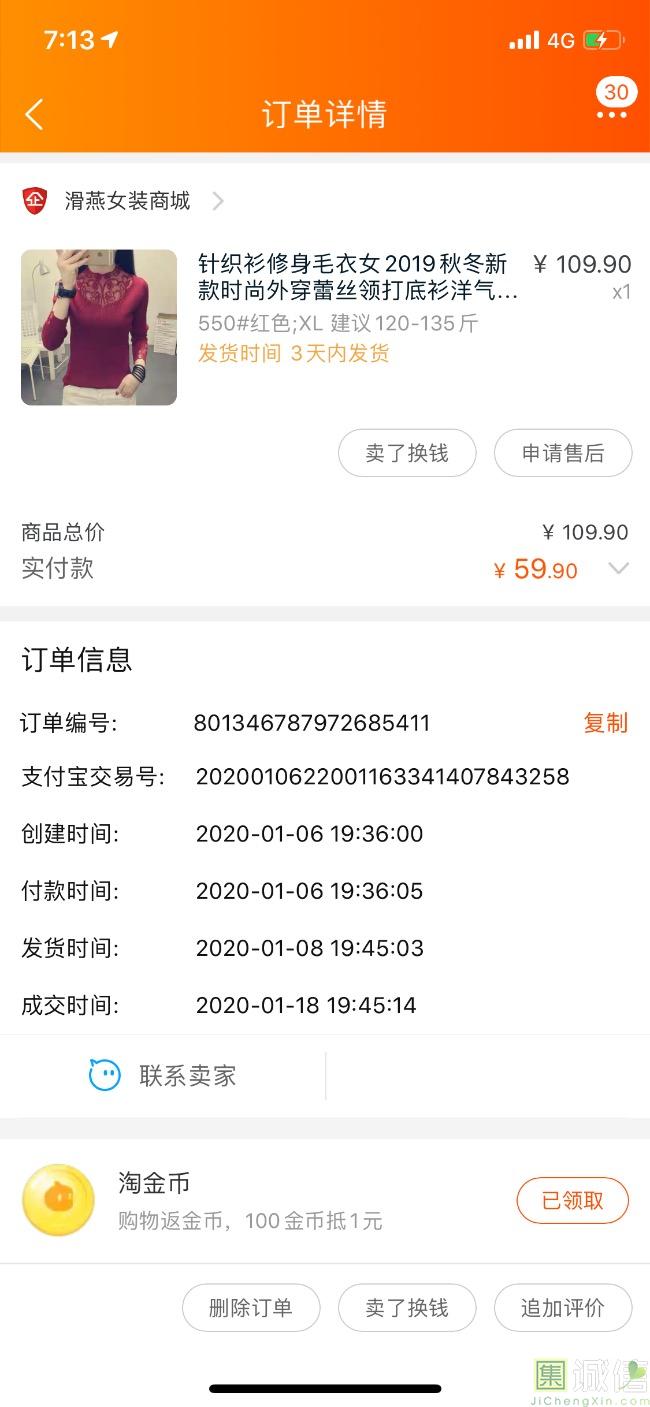Add a follow-up review via 追加评价
The width and height of the screenshot is (650, 1407).
click(x=563, y=1308)
